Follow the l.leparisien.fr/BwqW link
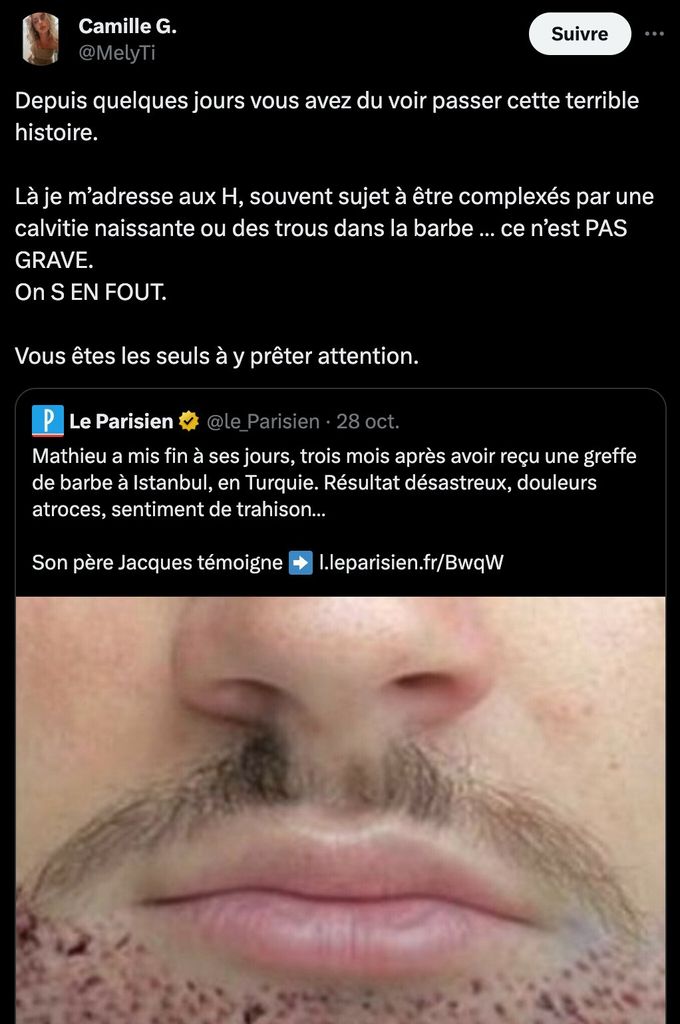This screenshot has width=680, height=1024. 410,562
